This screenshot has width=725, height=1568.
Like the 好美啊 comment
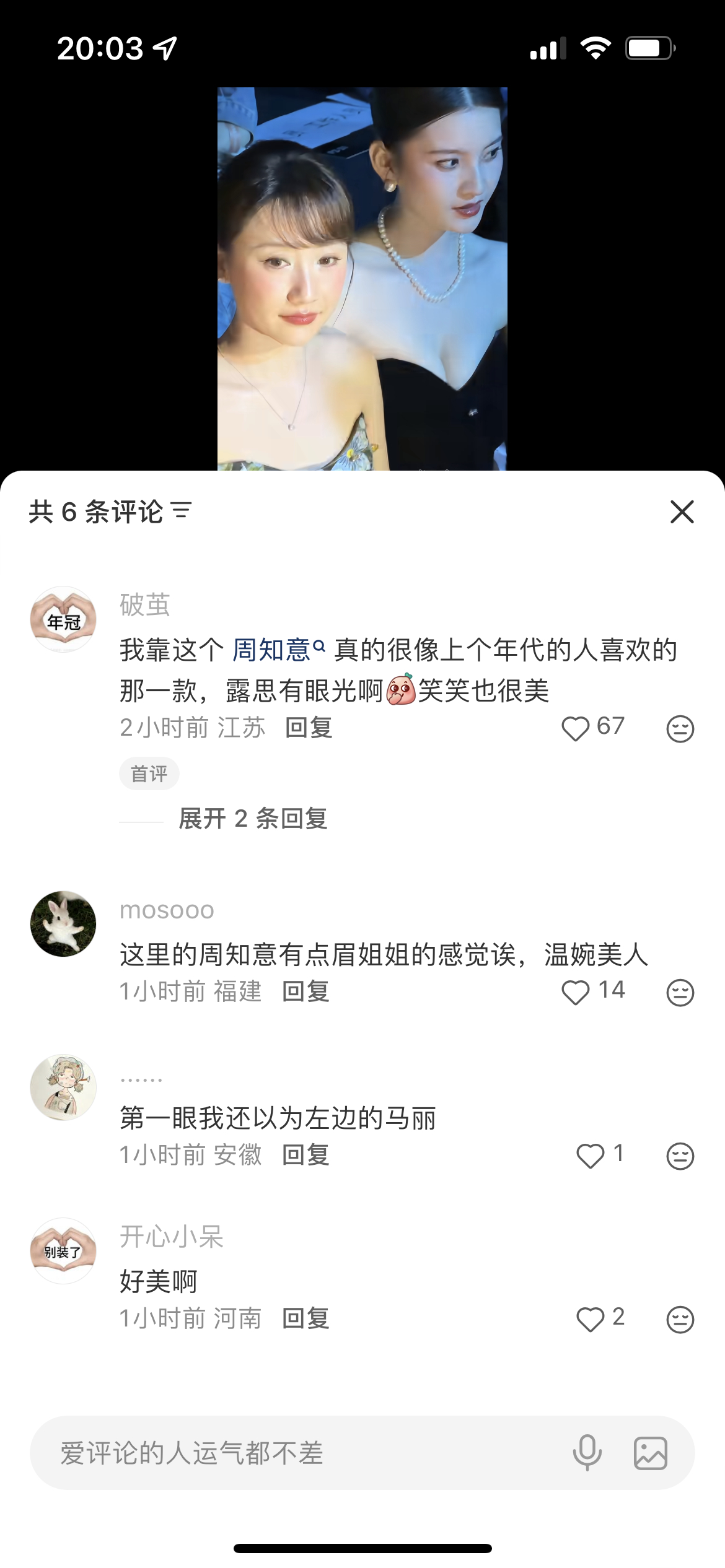pos(589,1318)
